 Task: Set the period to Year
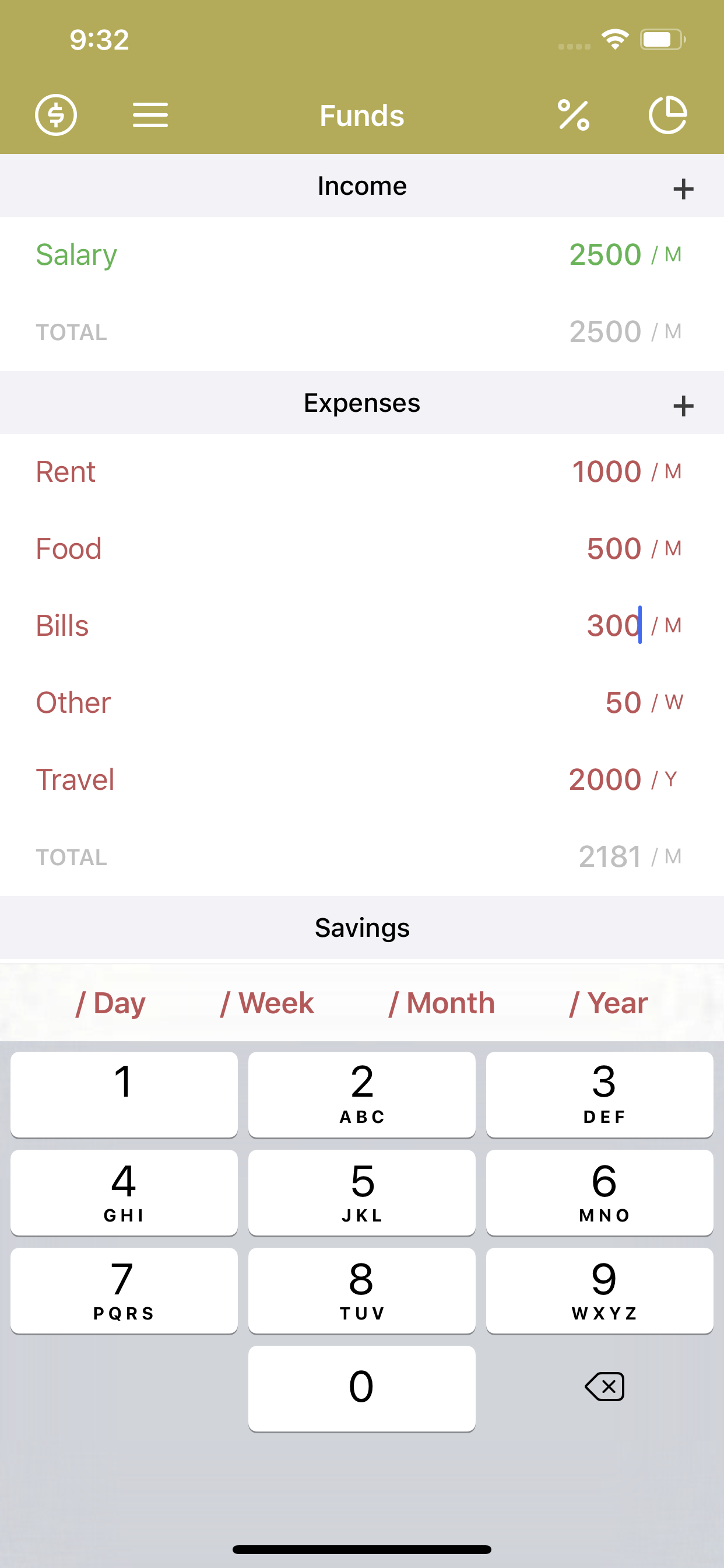pyautogui.click(x=609, y=1003)
